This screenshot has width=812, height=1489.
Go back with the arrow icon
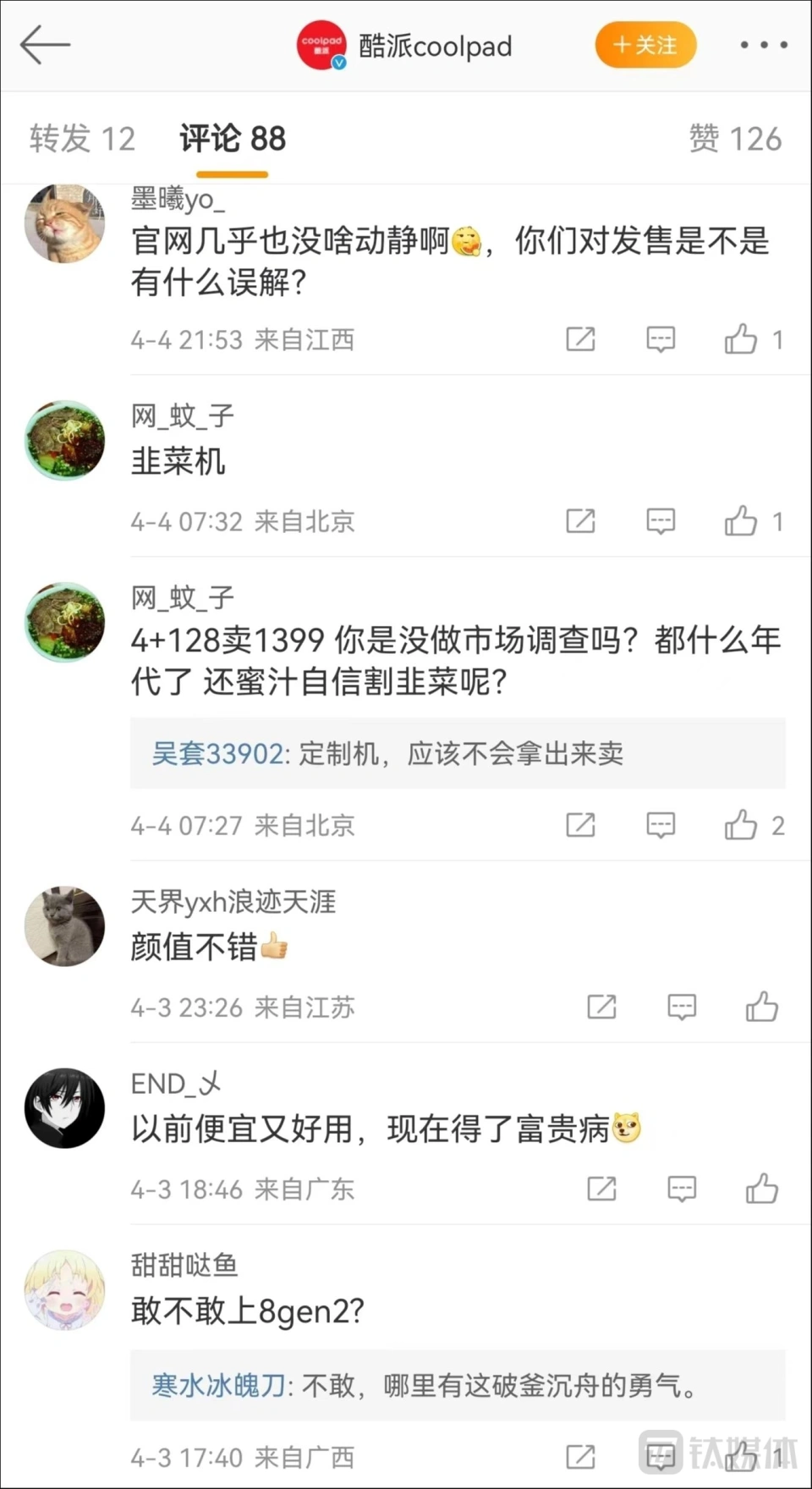coord(45,45)
